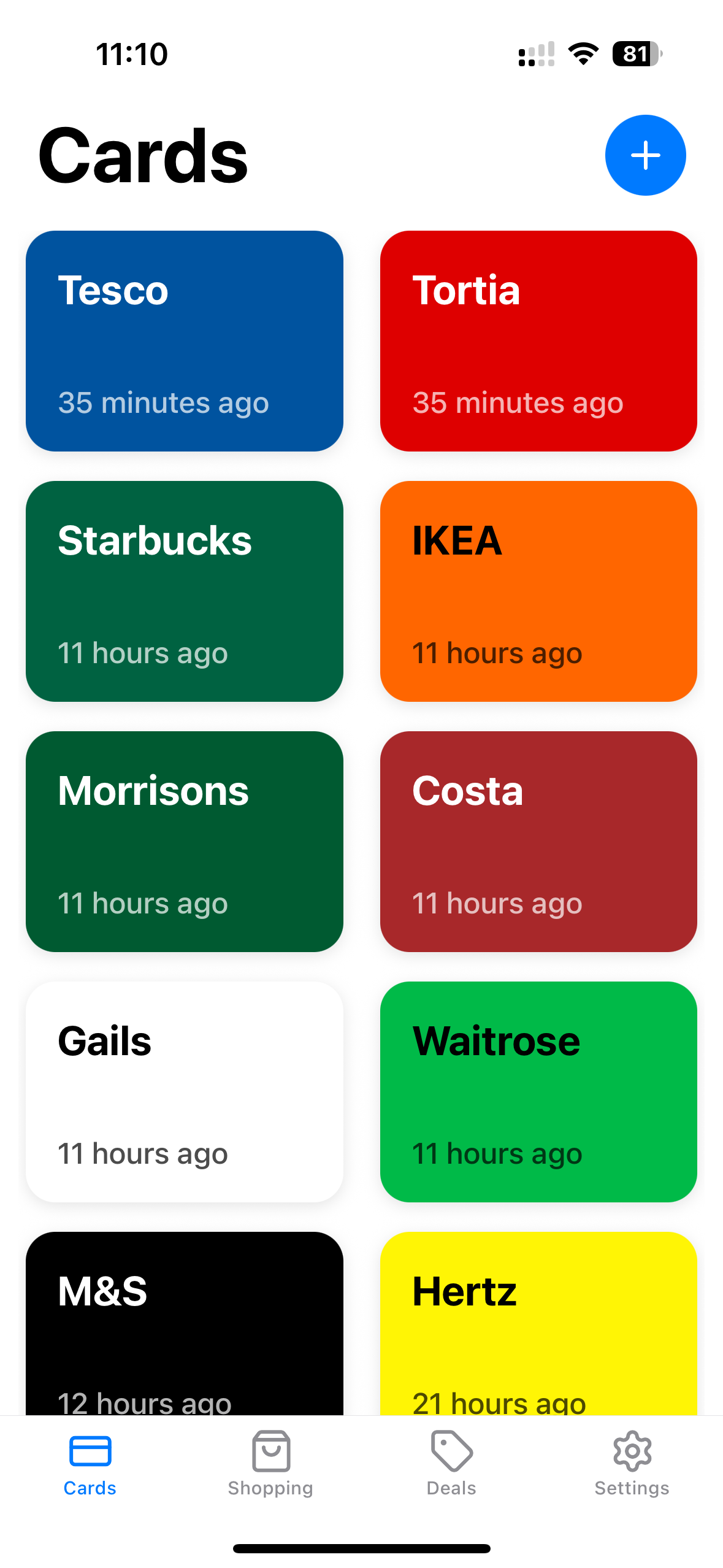
Task: Open the IKEA loyalty card
Action: [538, 592]
